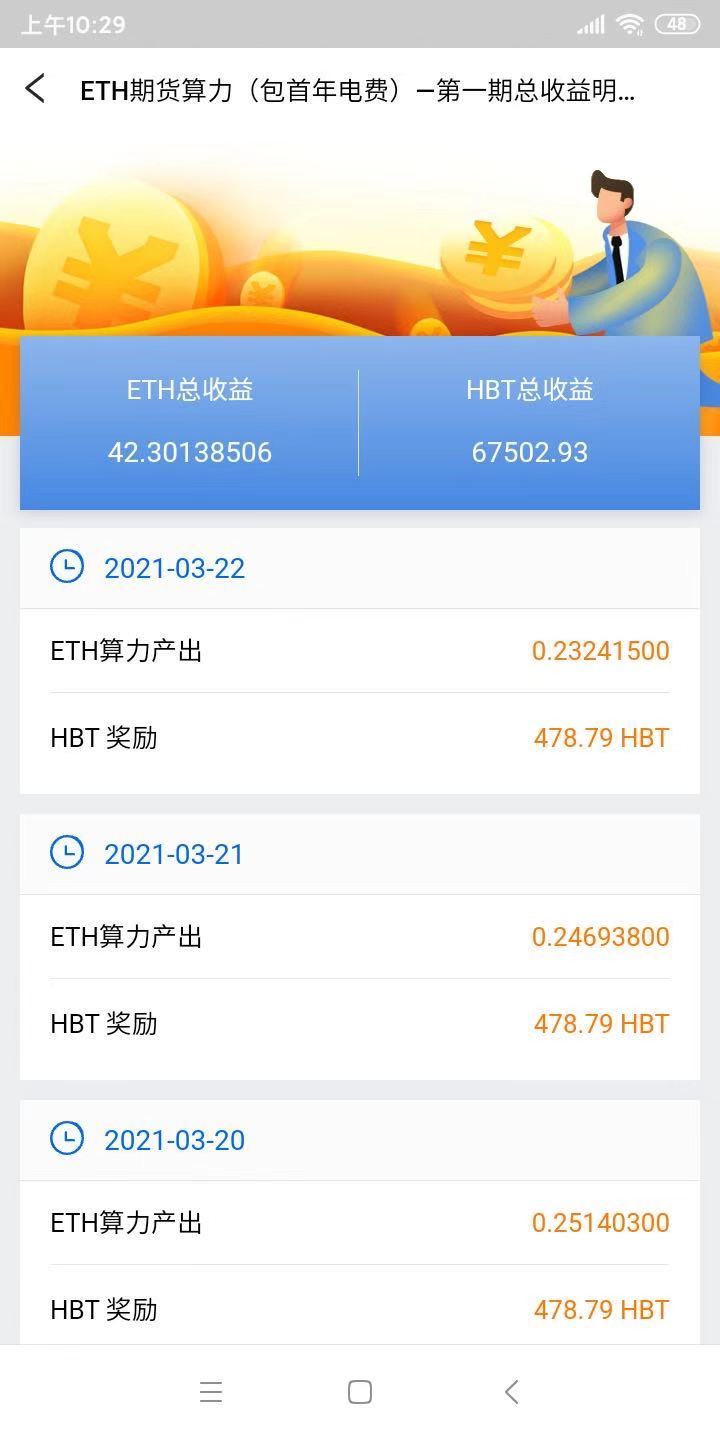The image size is (720, 1440).
Task: Tap the ETH total value 42.30138506
Action: point(190,452)
